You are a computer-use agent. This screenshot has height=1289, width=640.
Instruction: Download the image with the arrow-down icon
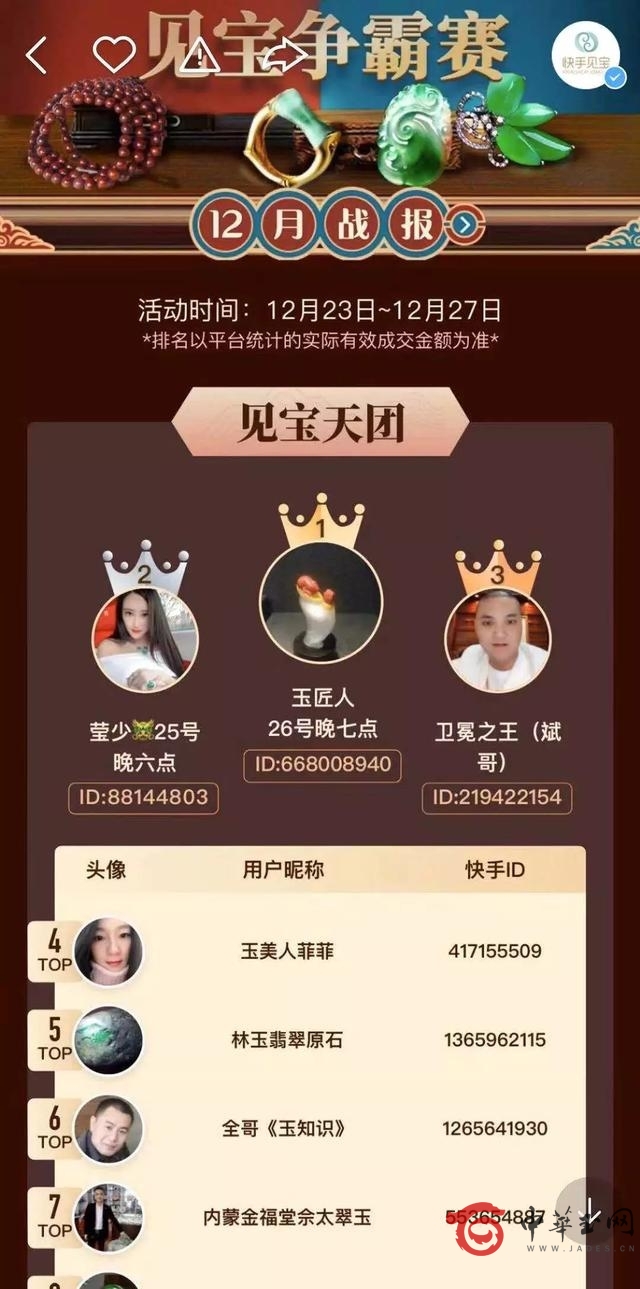590,1212
